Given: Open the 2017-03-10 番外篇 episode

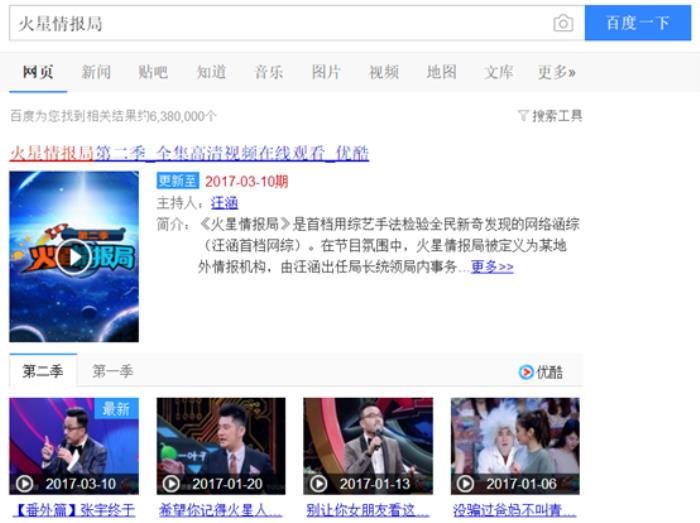Looking at the screenshot, I should 74,446.
